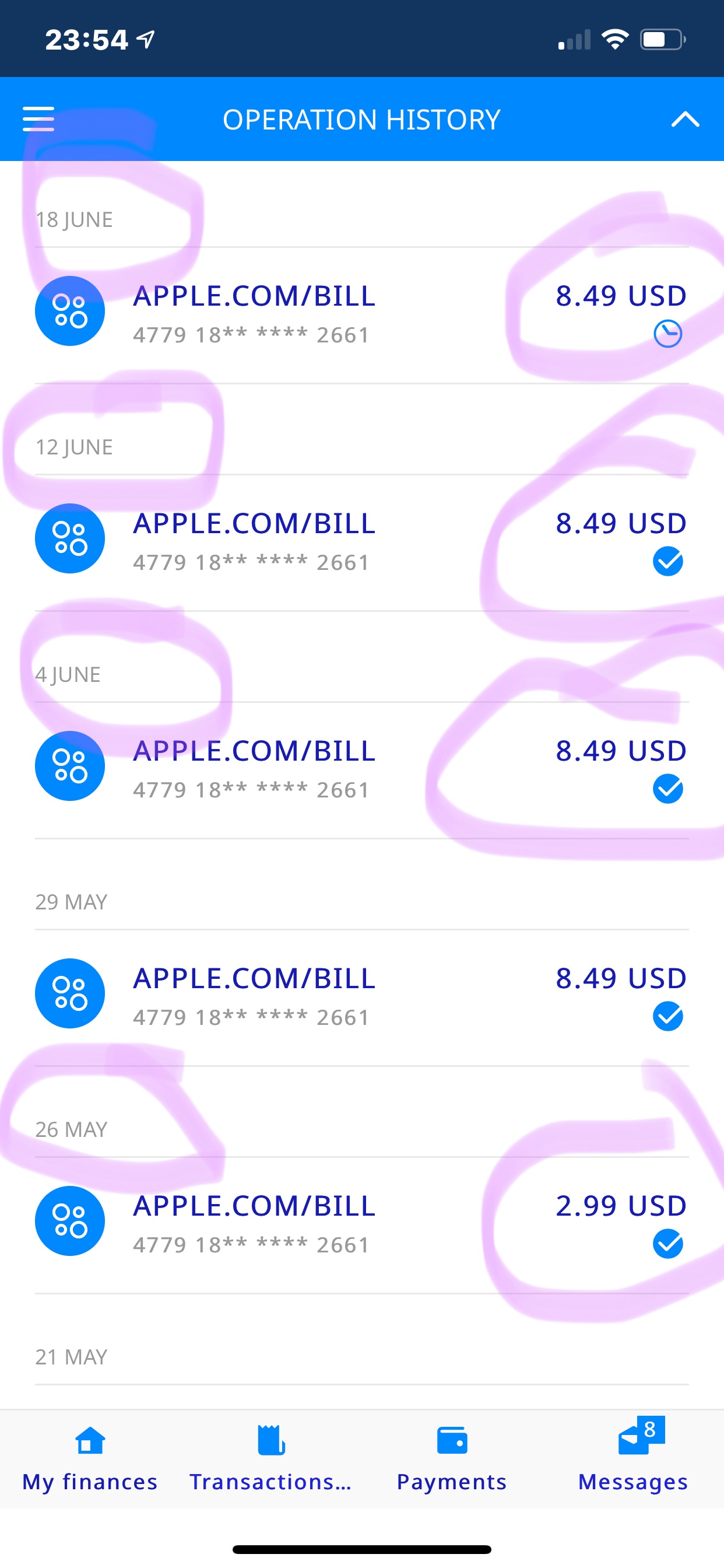The width and height of the screenshot is (724, 1568).
Task: Collapse the operation history with the chevron
Action: pyautogui.click(x=684, y=118)
